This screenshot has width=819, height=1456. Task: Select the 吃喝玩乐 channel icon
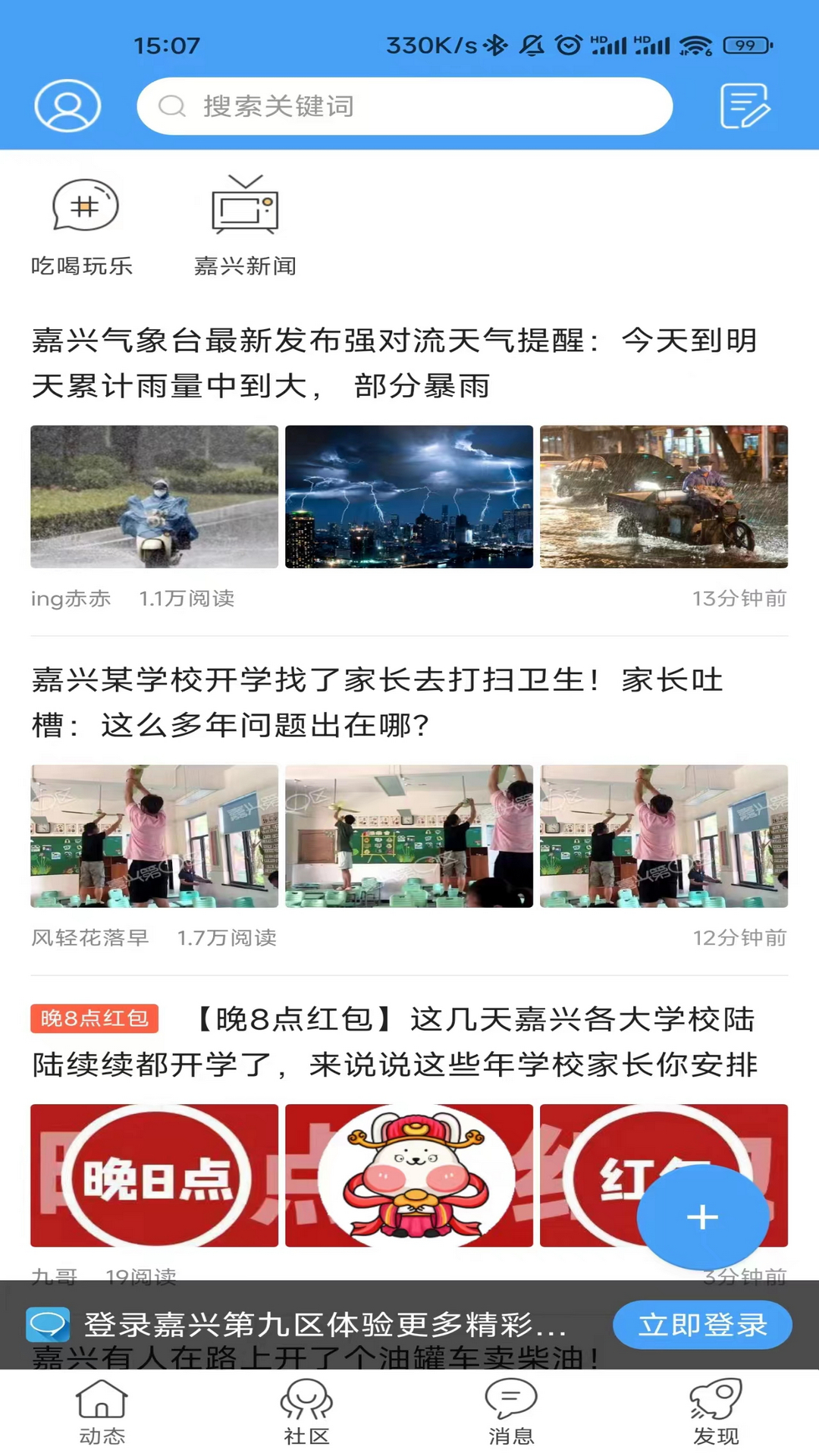tap(85, 206)
